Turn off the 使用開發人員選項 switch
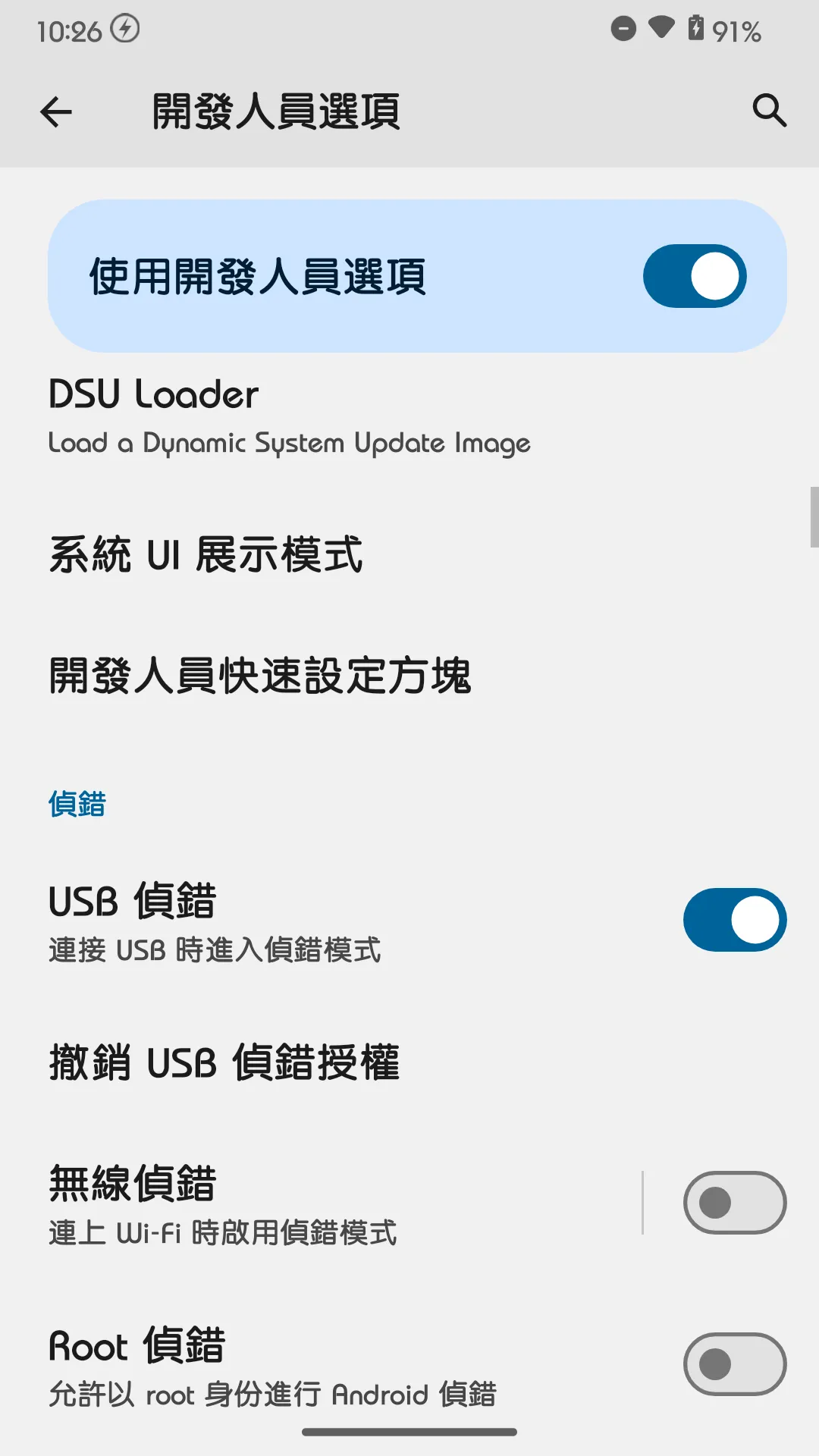Screen dimensions: 819x1456 click(x=695, y=276)
